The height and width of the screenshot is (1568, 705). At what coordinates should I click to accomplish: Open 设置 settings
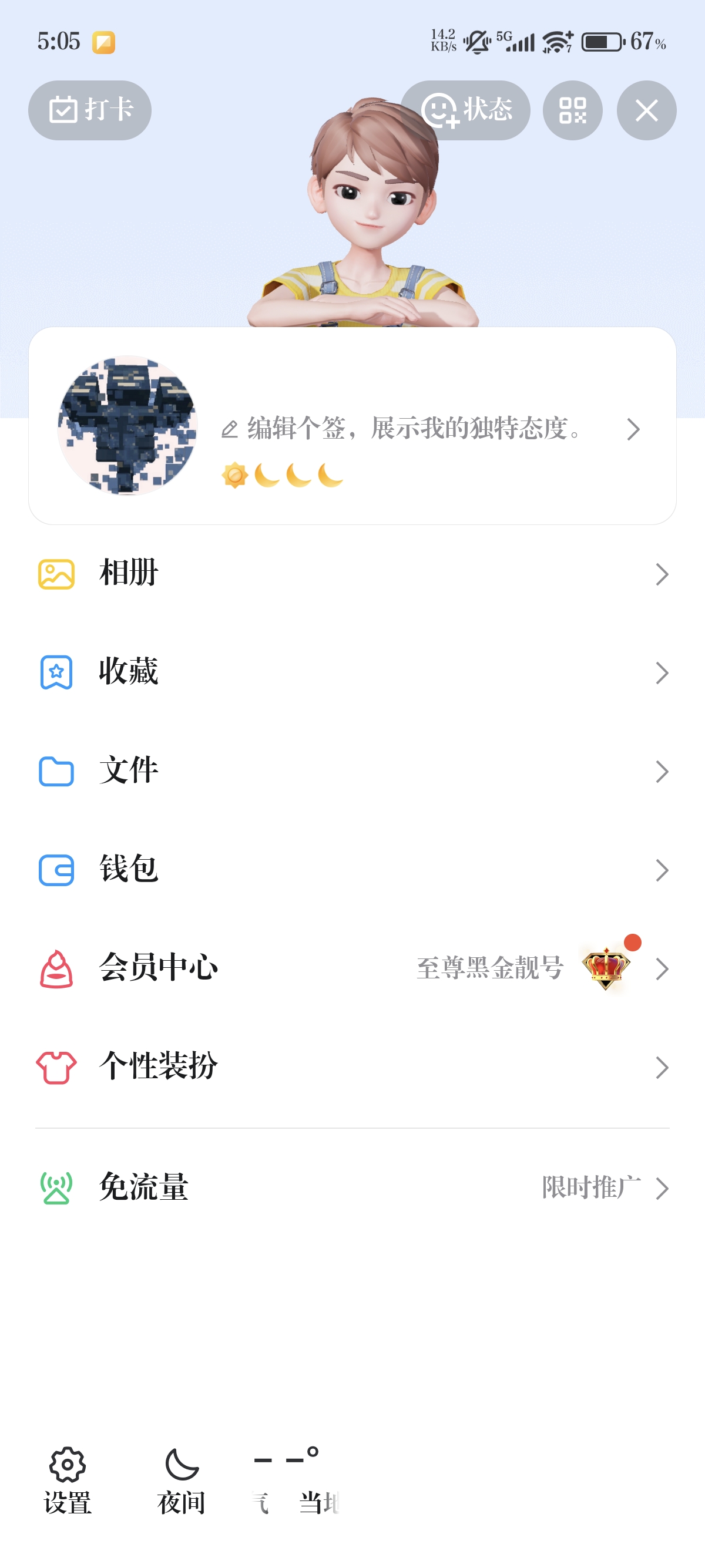click(68, 1480)
